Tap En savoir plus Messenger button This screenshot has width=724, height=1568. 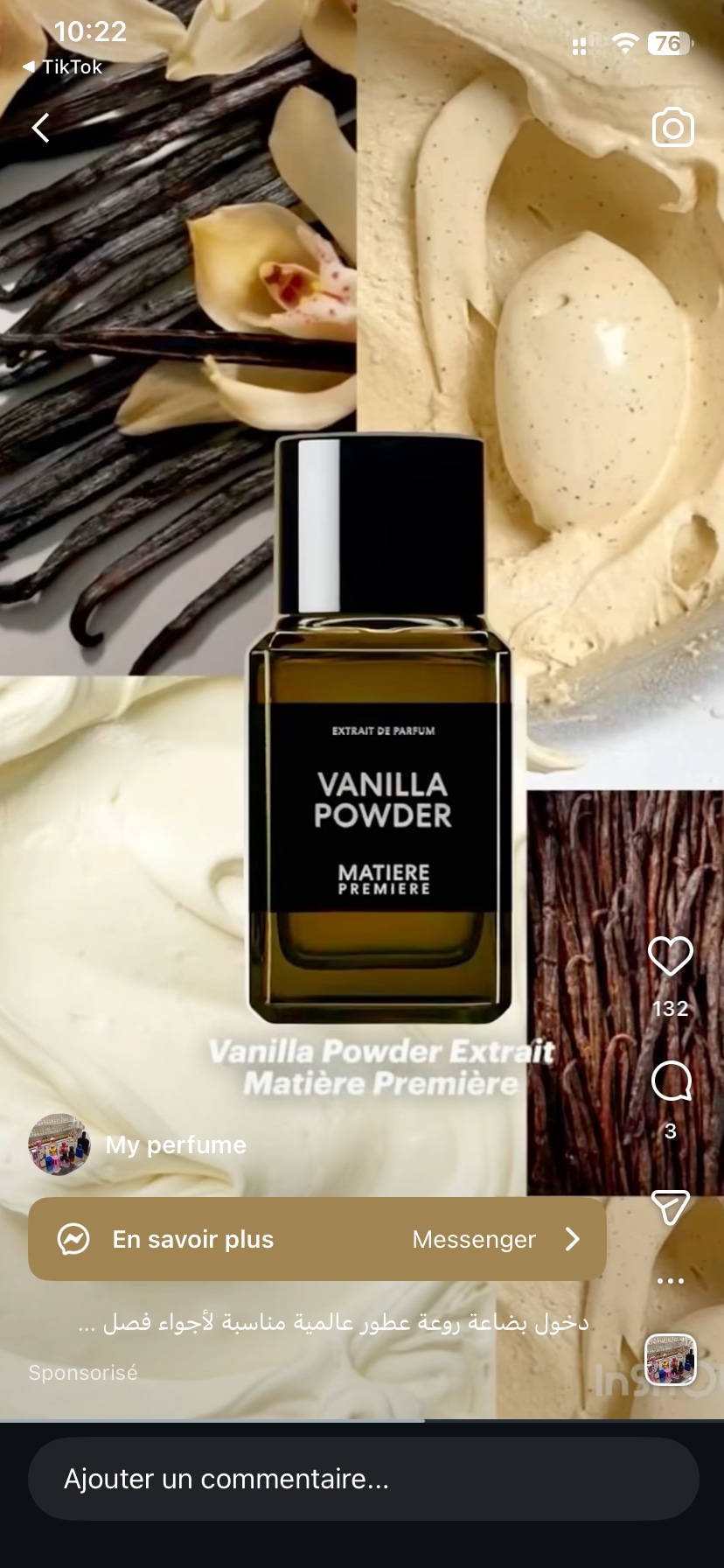317,1239
